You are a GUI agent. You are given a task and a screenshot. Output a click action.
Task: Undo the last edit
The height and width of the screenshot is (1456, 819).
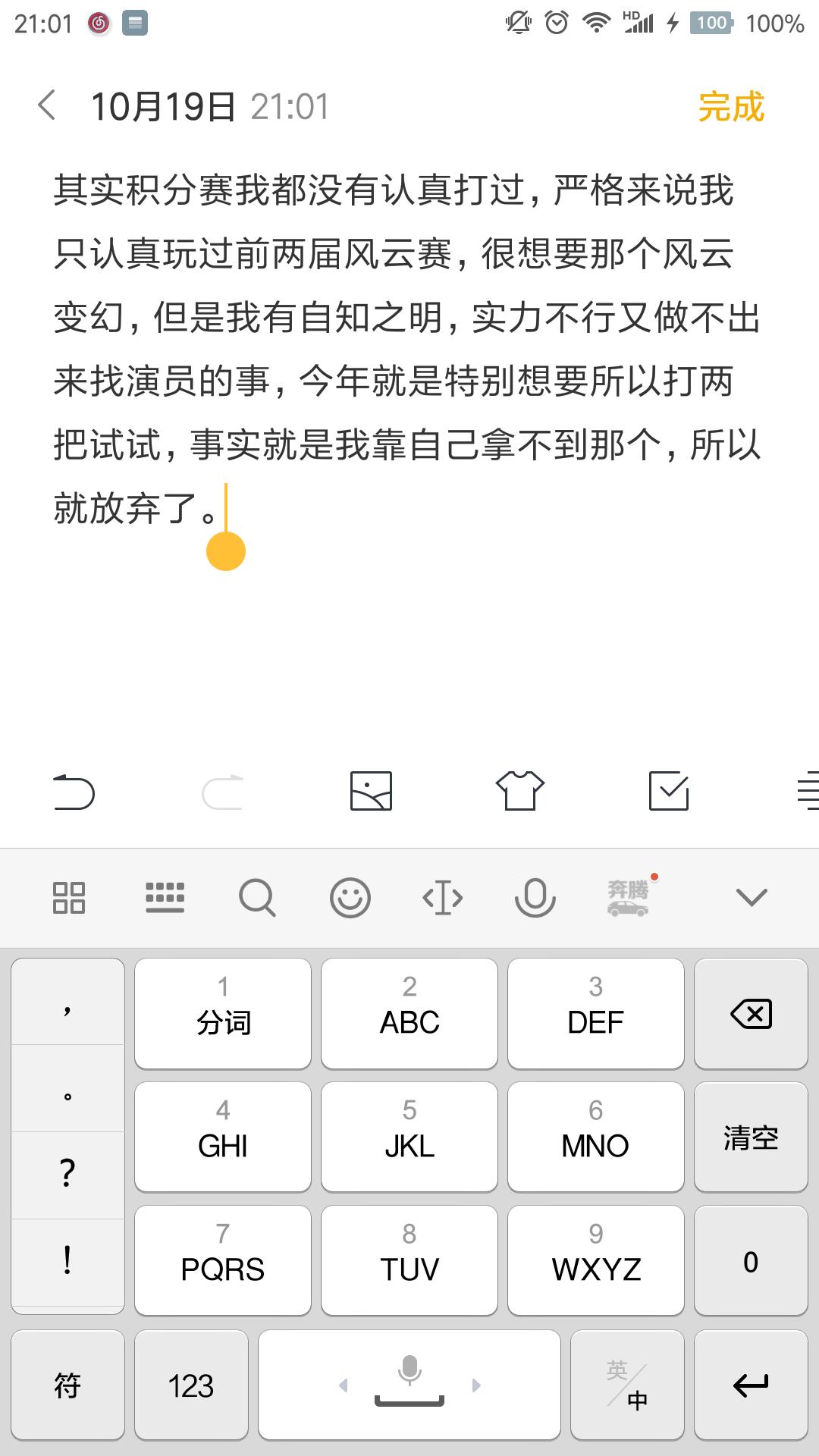click(74, 792)
